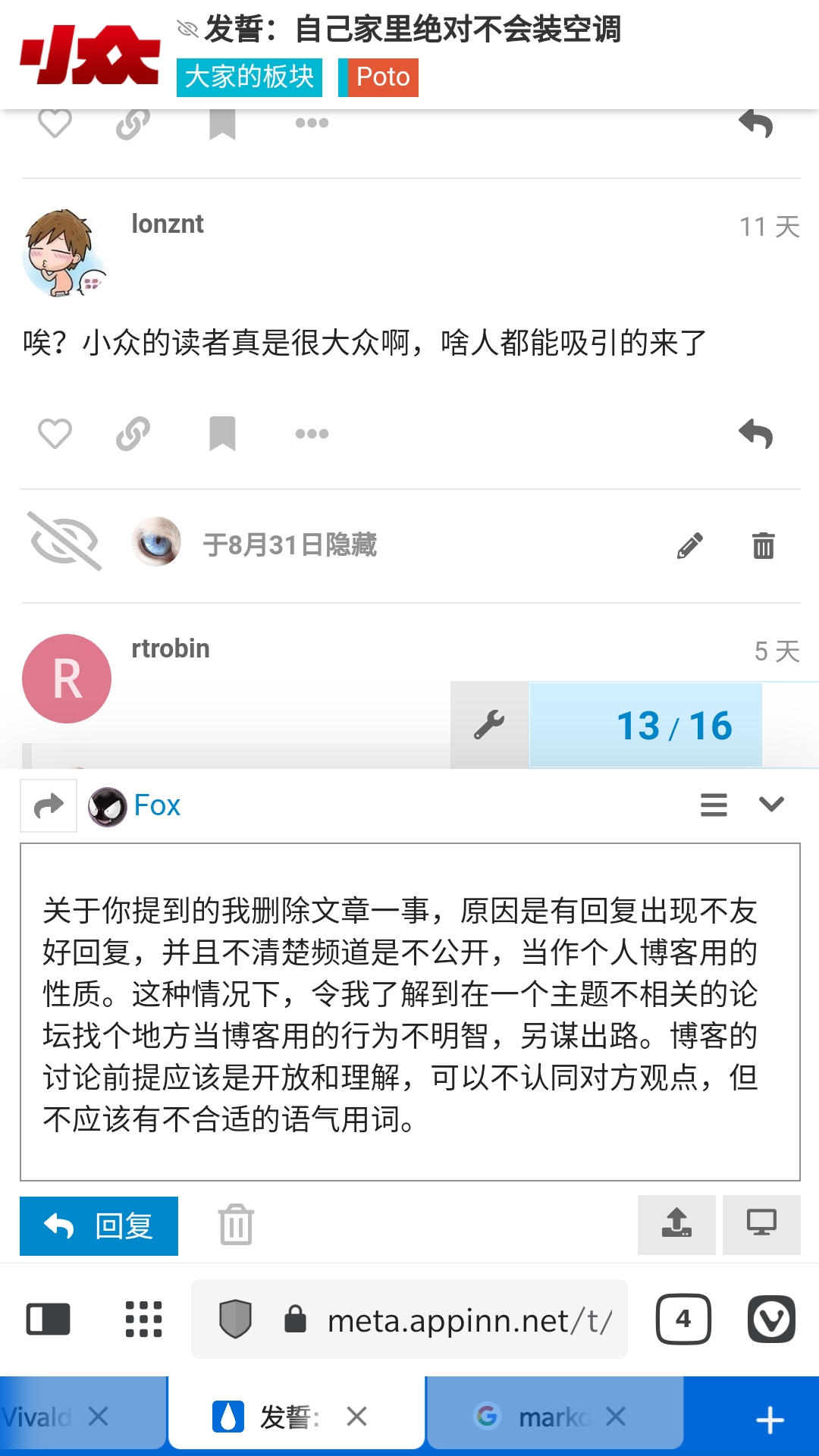
Task: Change reply type options arrow
Action: tap(49, 805)
